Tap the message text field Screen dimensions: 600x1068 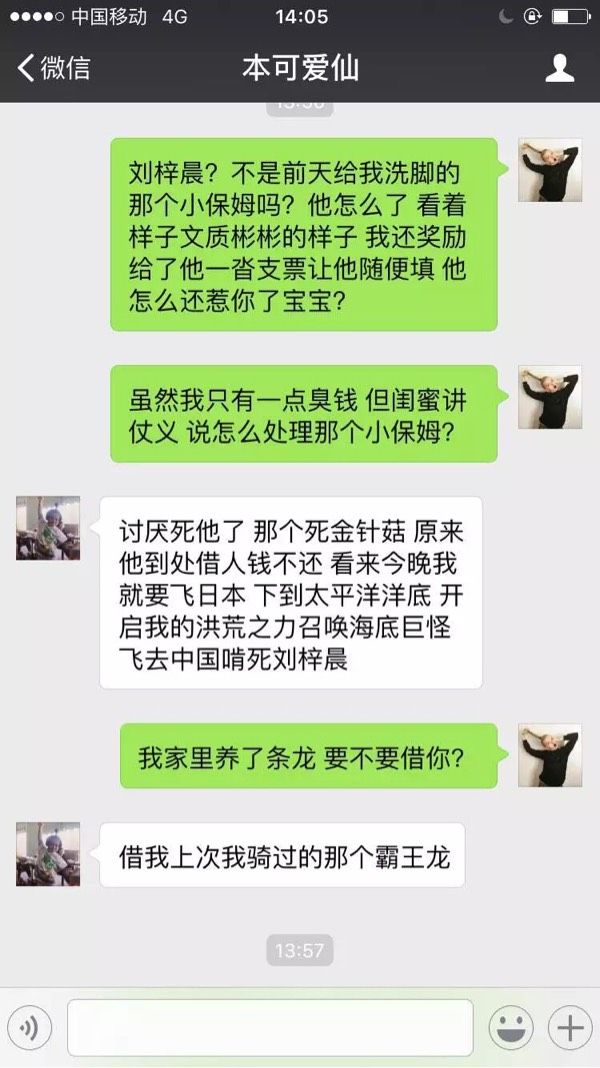[x=270, y=1028]
